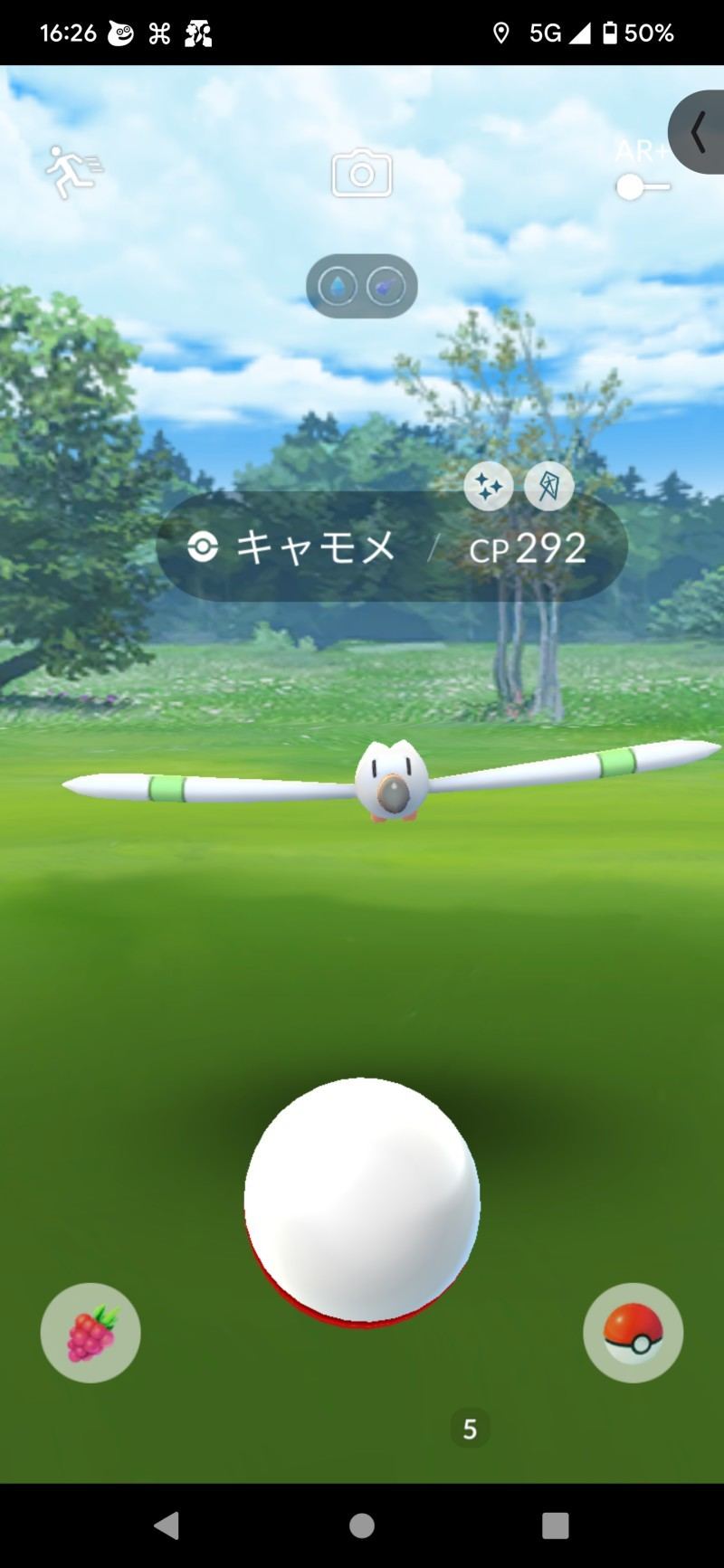Tap the sparkle badge above the CP
The height and width of the screenshot is (1568, 724).
click(x=489, y=487)
